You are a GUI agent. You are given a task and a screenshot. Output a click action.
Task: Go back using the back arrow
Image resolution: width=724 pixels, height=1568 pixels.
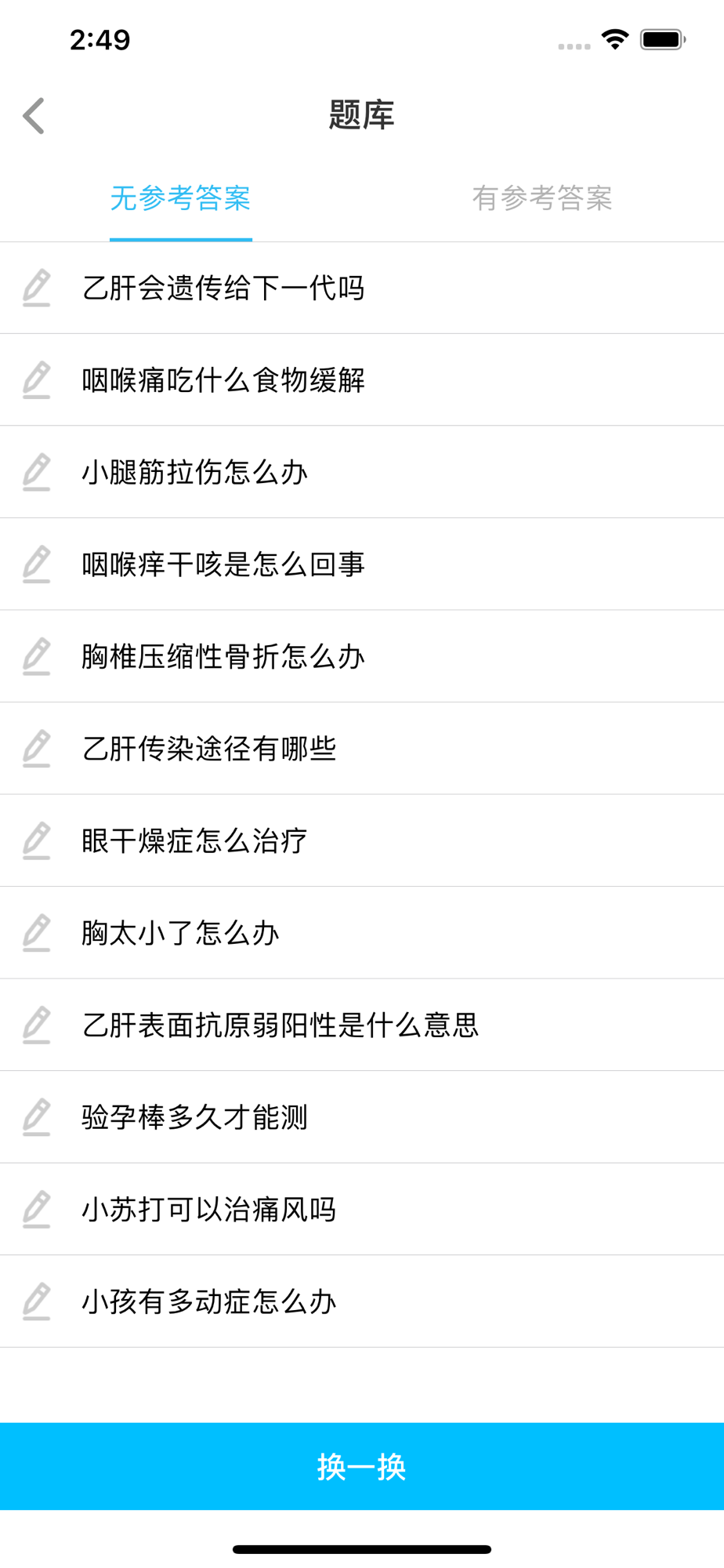pyautogui.click(x=34, y=116)
